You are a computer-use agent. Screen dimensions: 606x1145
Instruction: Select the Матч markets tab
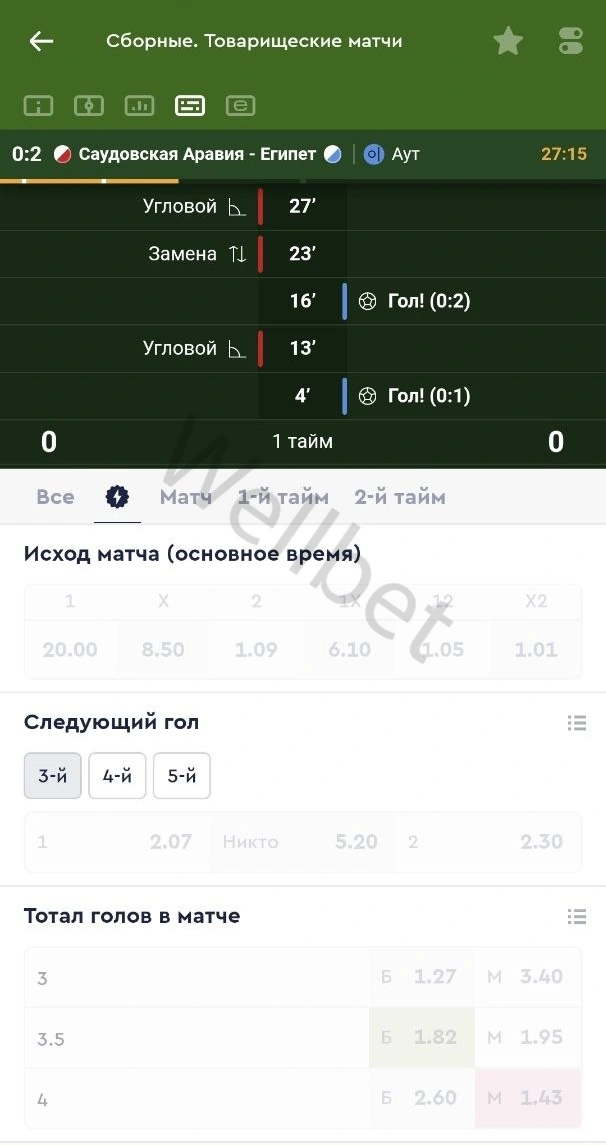click(x=185, y=497)
